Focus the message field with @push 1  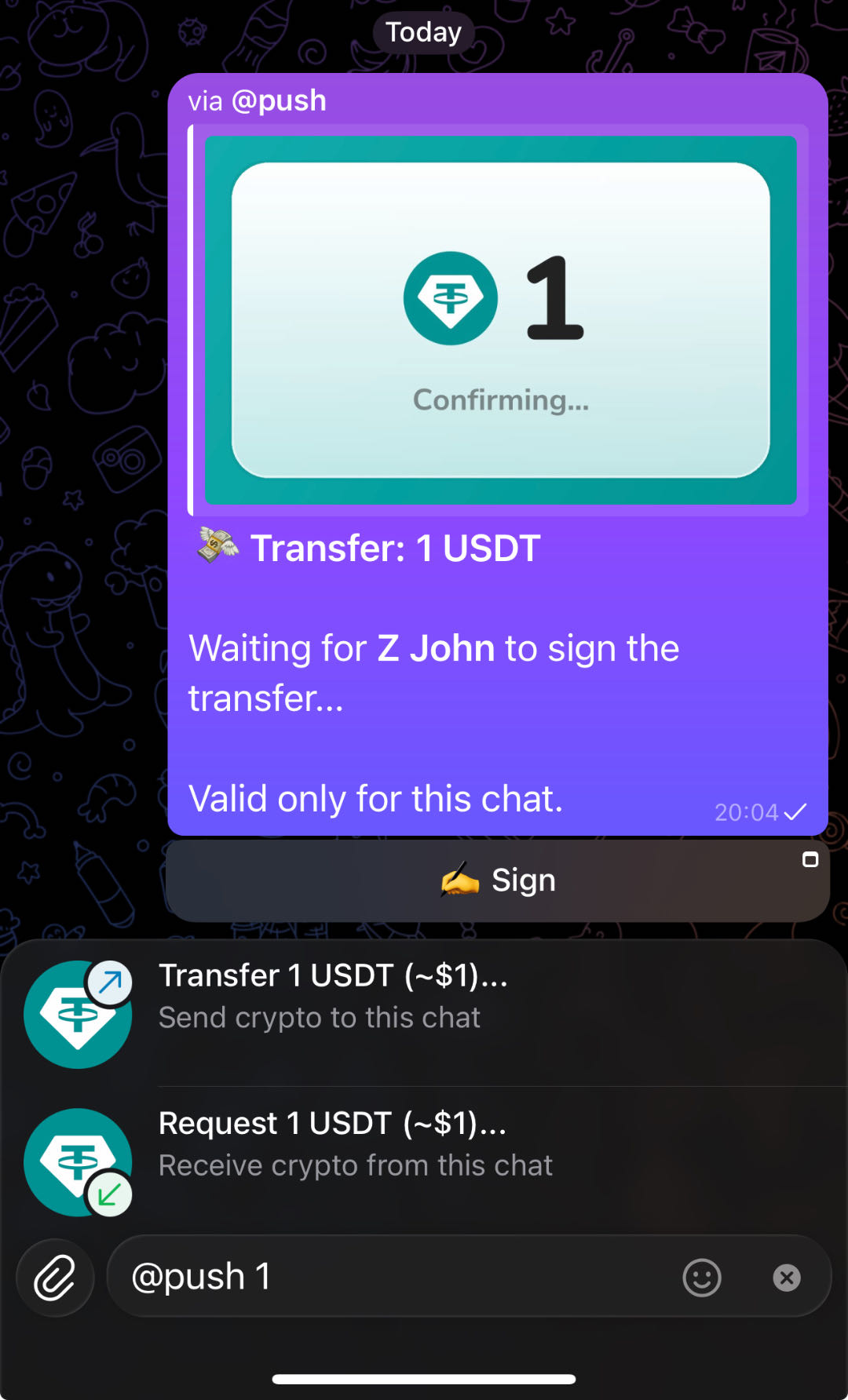coord(393,1277)
